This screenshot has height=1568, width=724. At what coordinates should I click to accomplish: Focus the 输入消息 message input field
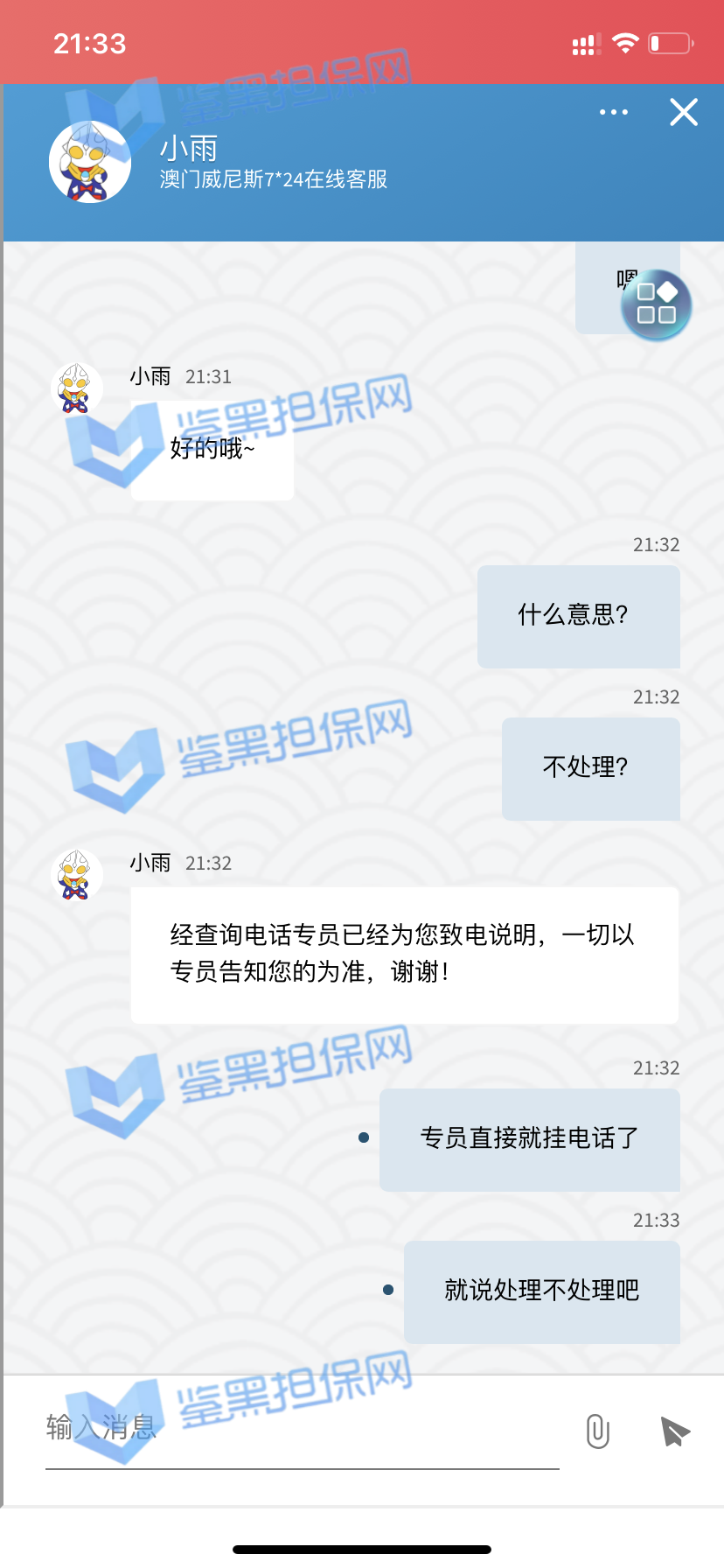click(x=302, y=1429)
